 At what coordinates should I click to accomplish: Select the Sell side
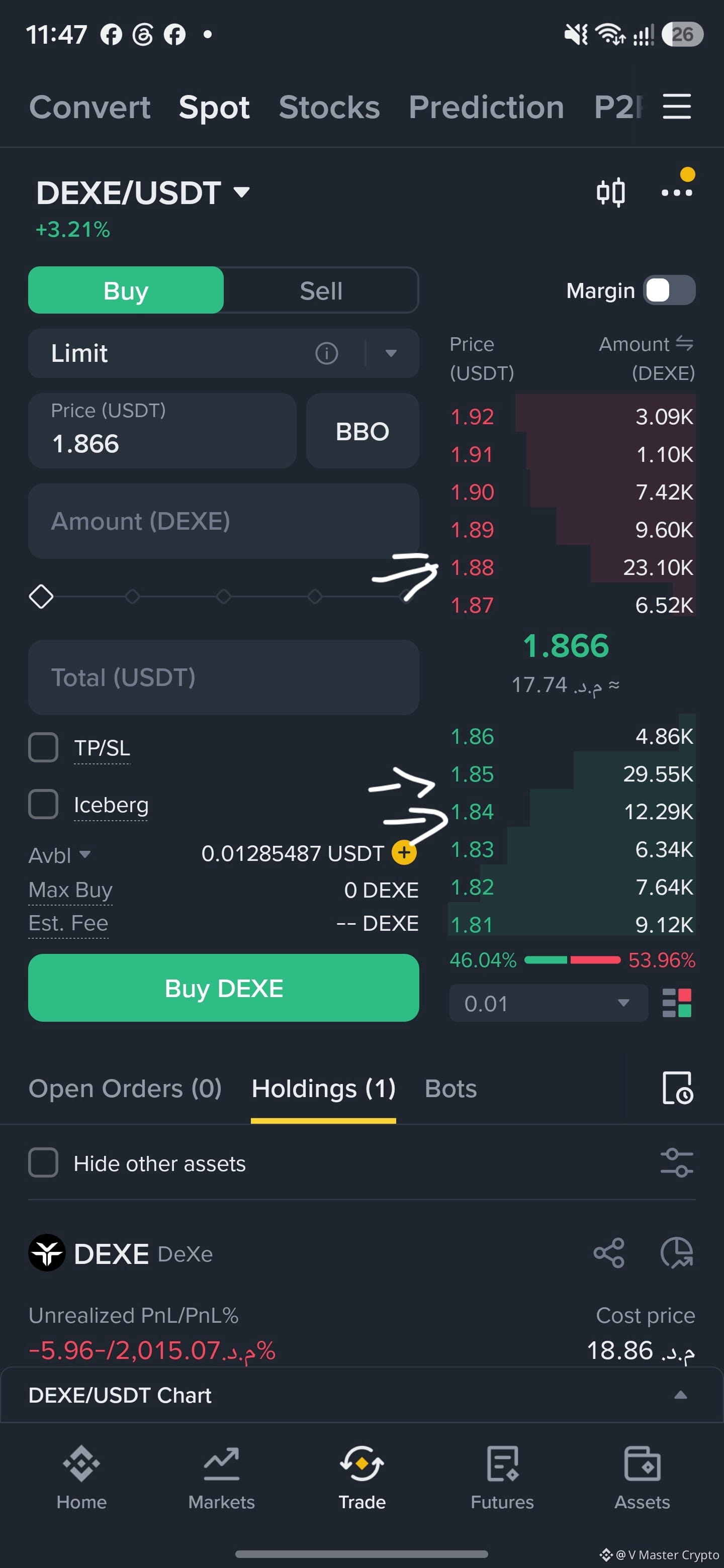pos(321,290)
